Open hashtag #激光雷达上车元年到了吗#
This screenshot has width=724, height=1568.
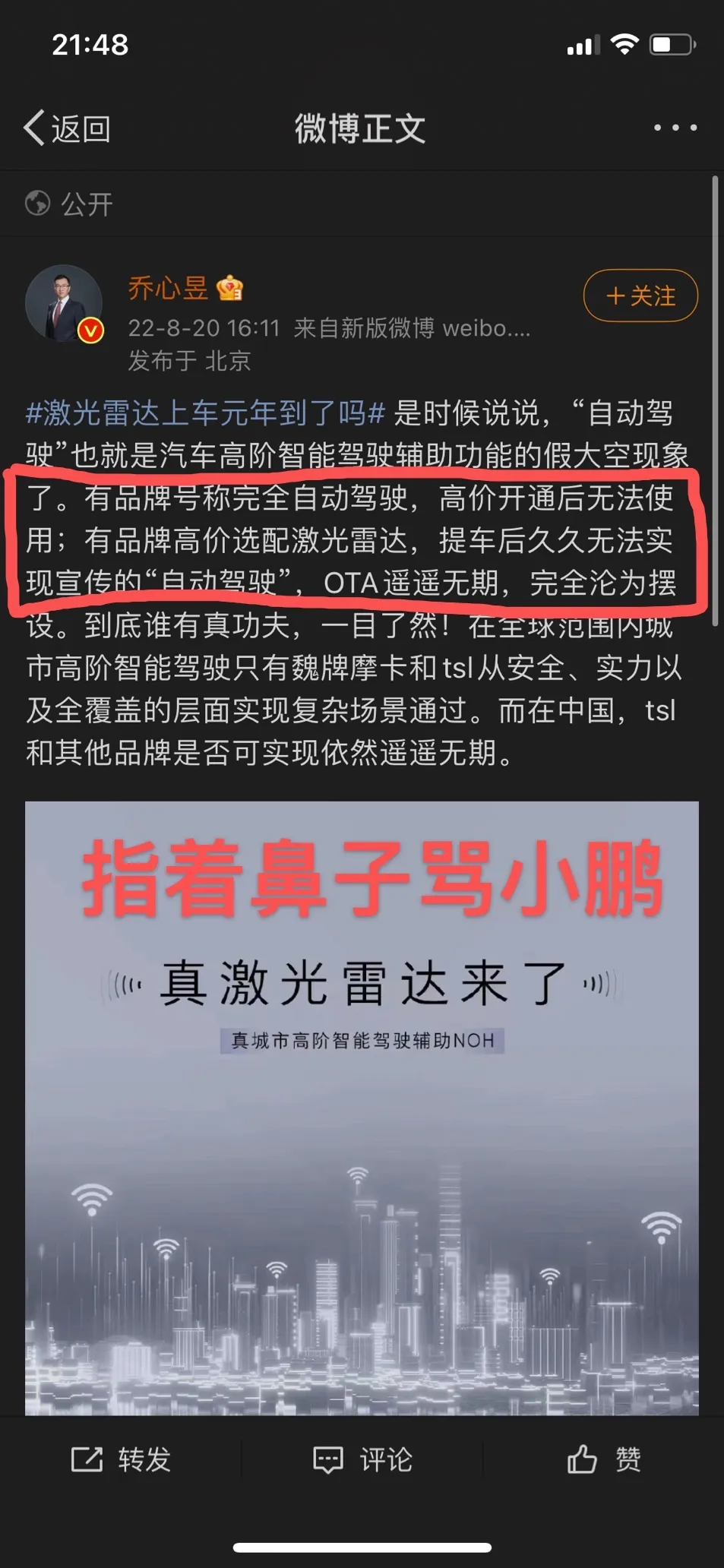[206, 413]
